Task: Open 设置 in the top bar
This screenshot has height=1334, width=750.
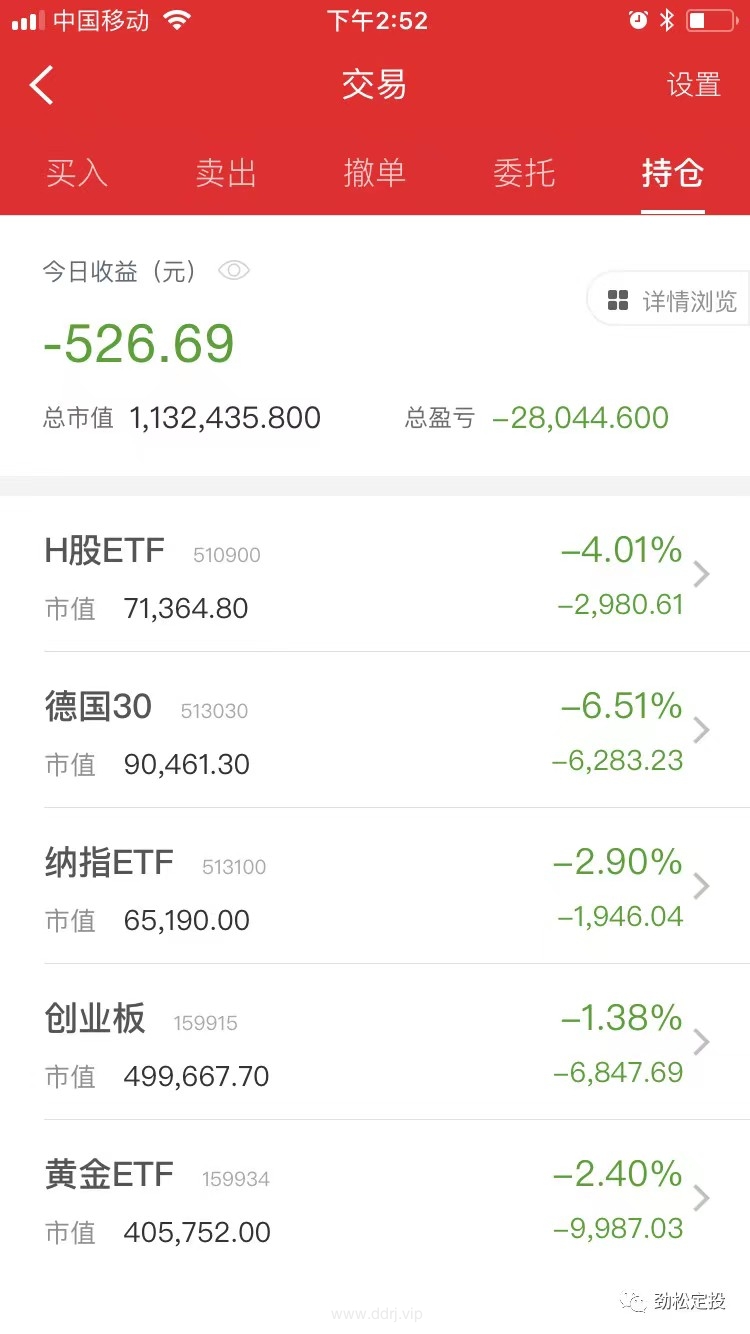Action: coord(694,85)
